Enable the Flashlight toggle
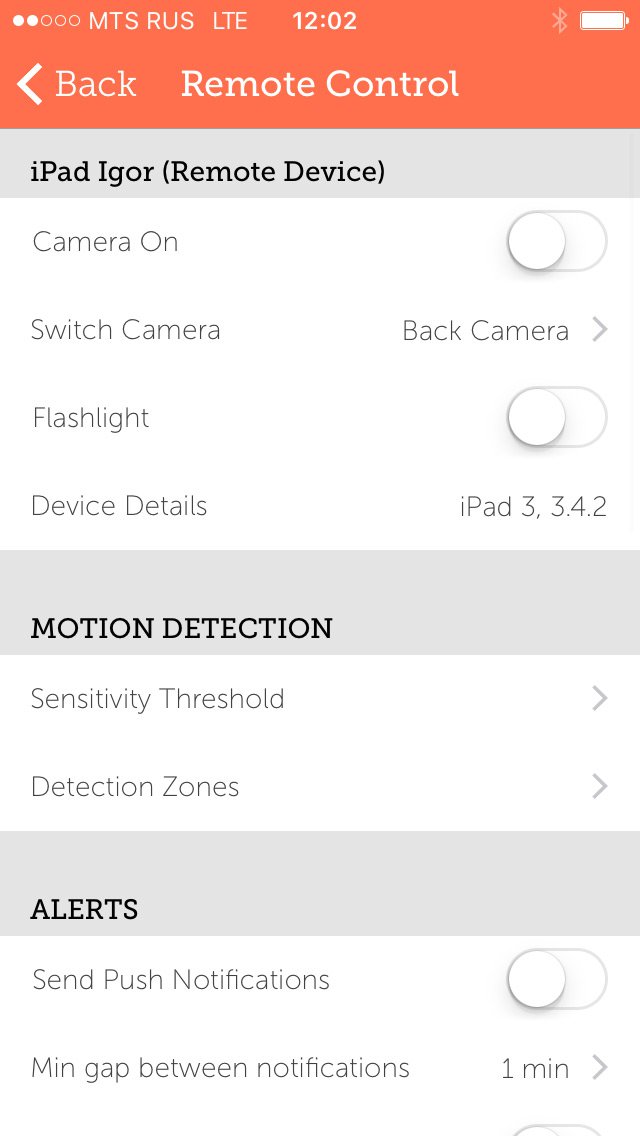 pyautogui.click(x=556, y=418)
